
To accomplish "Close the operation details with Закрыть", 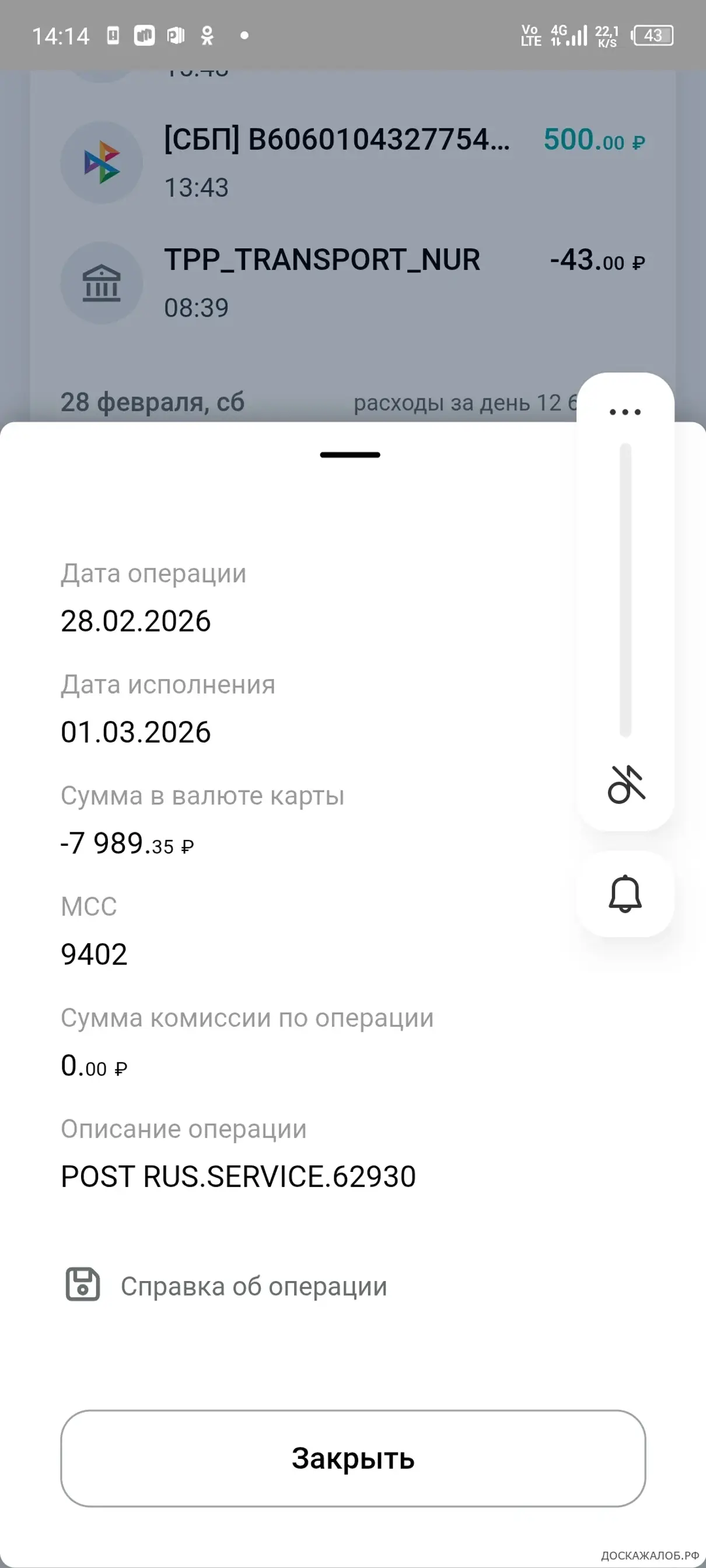I will [353, 1458].
